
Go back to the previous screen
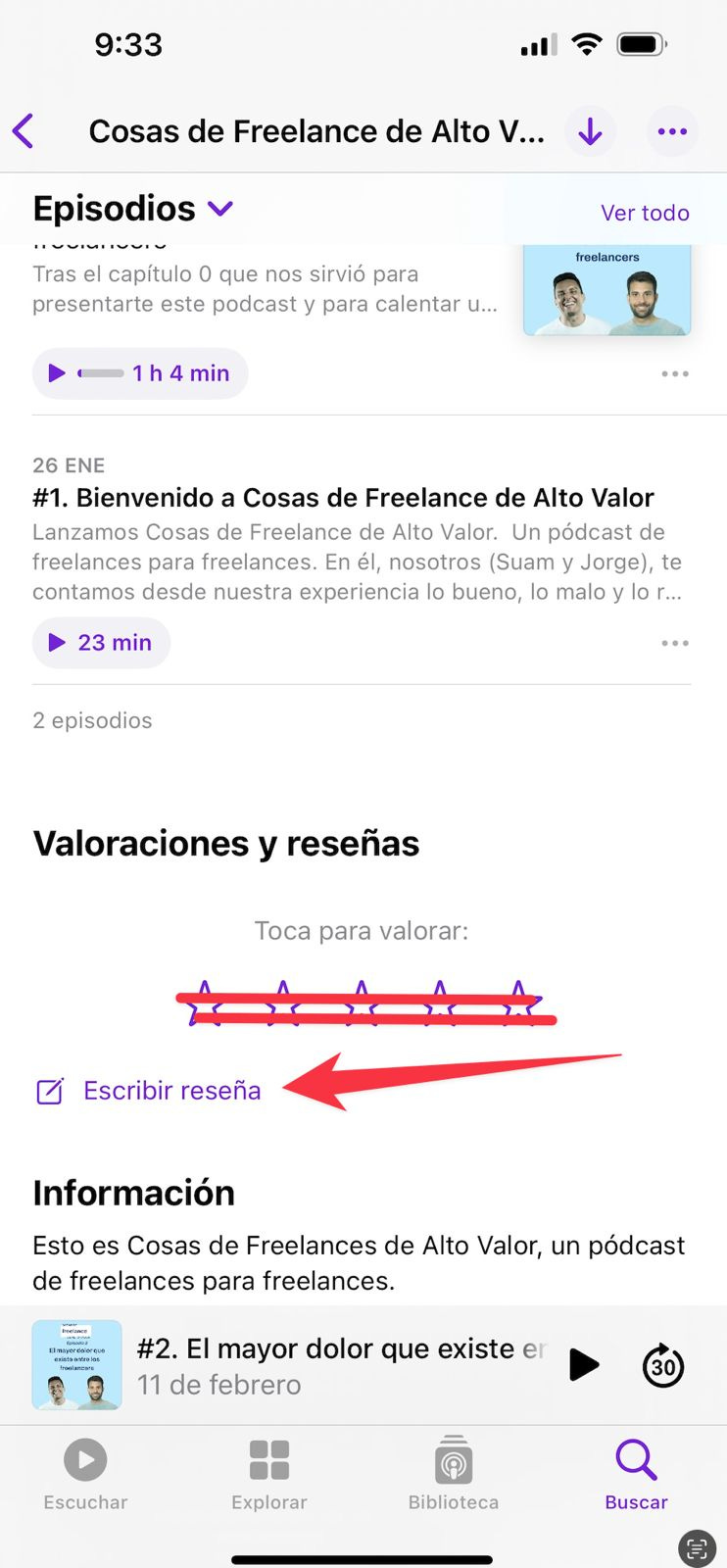pyautogui.click(x=24, y=131)
